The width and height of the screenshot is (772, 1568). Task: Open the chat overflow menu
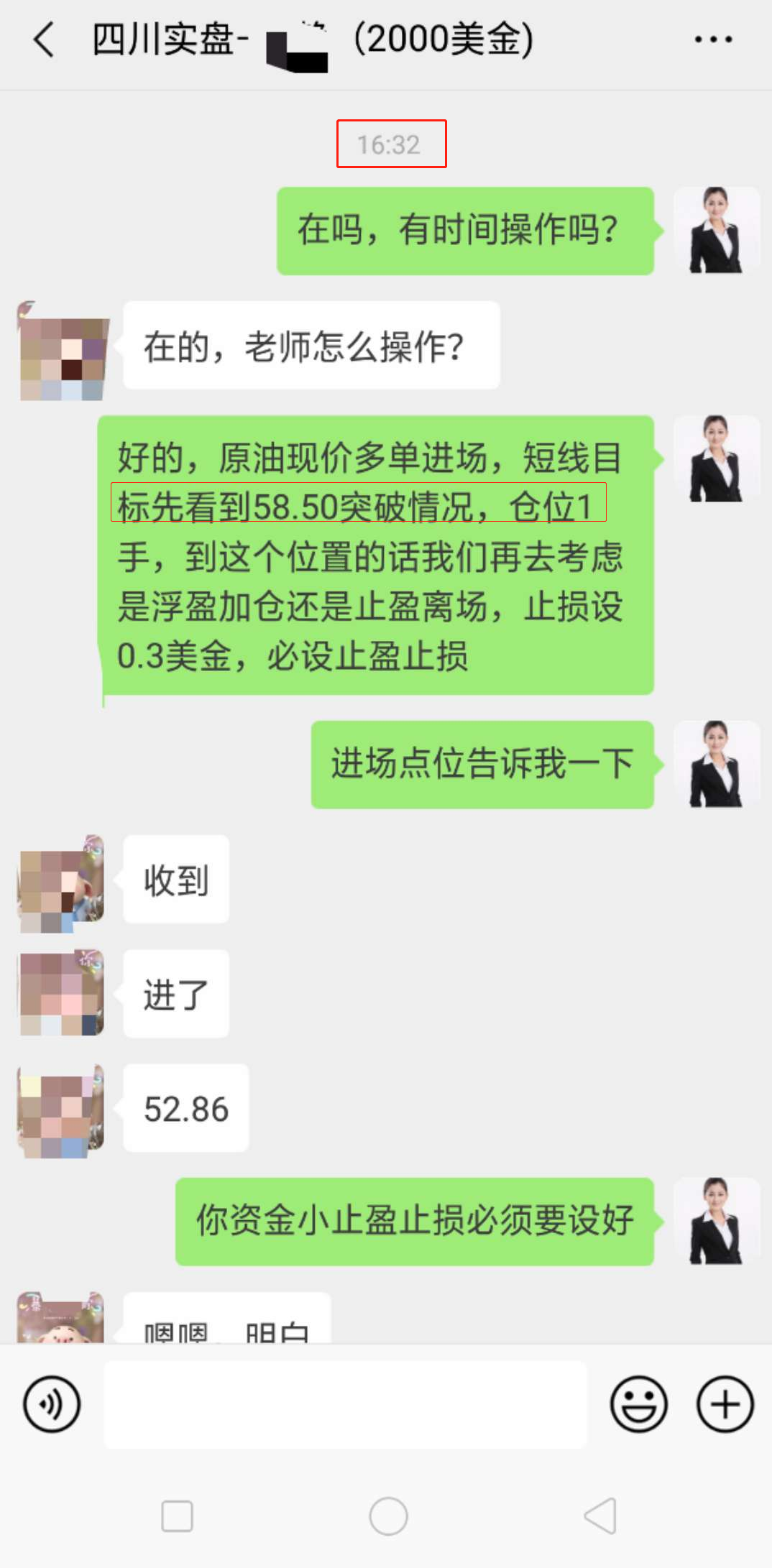713,40
